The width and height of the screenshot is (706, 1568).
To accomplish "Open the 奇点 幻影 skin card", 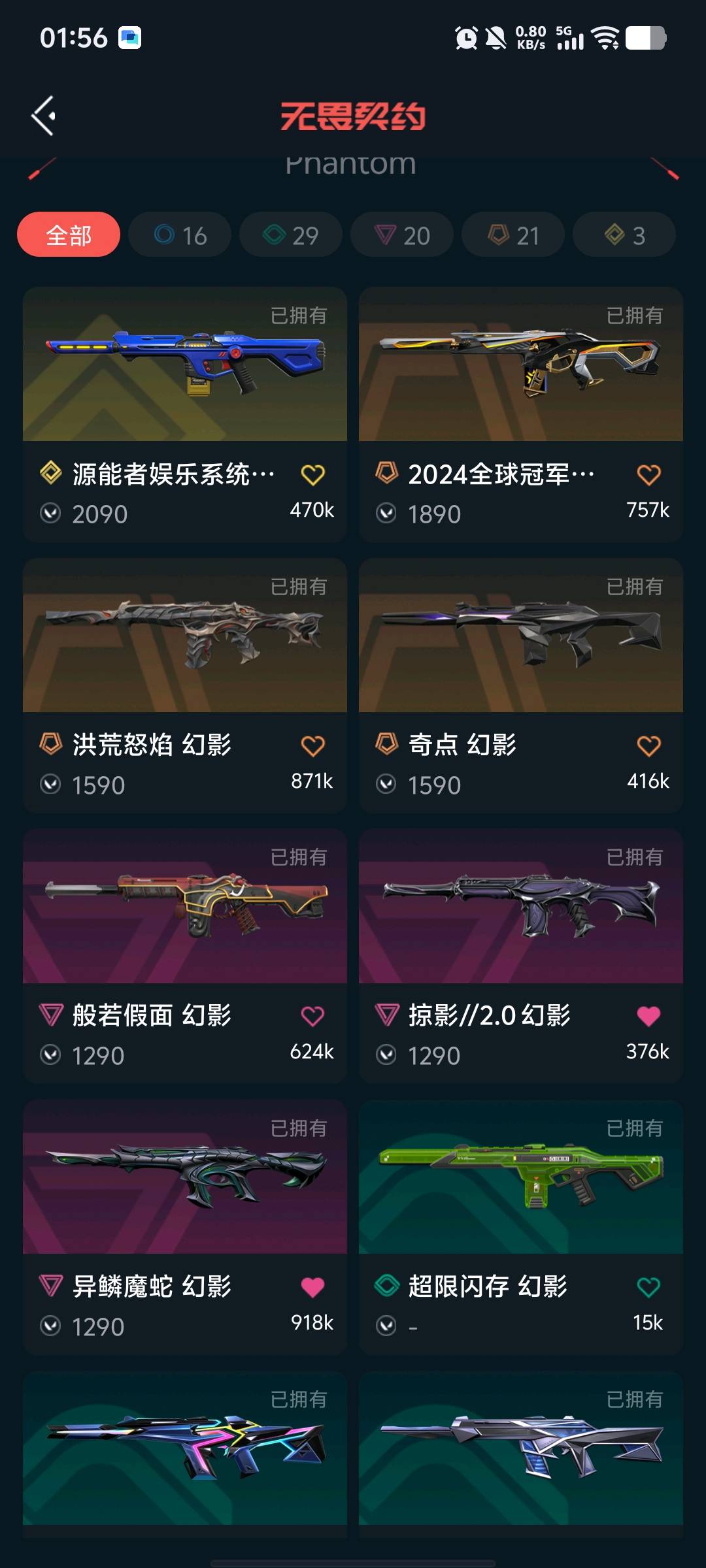I will [521, 685].
